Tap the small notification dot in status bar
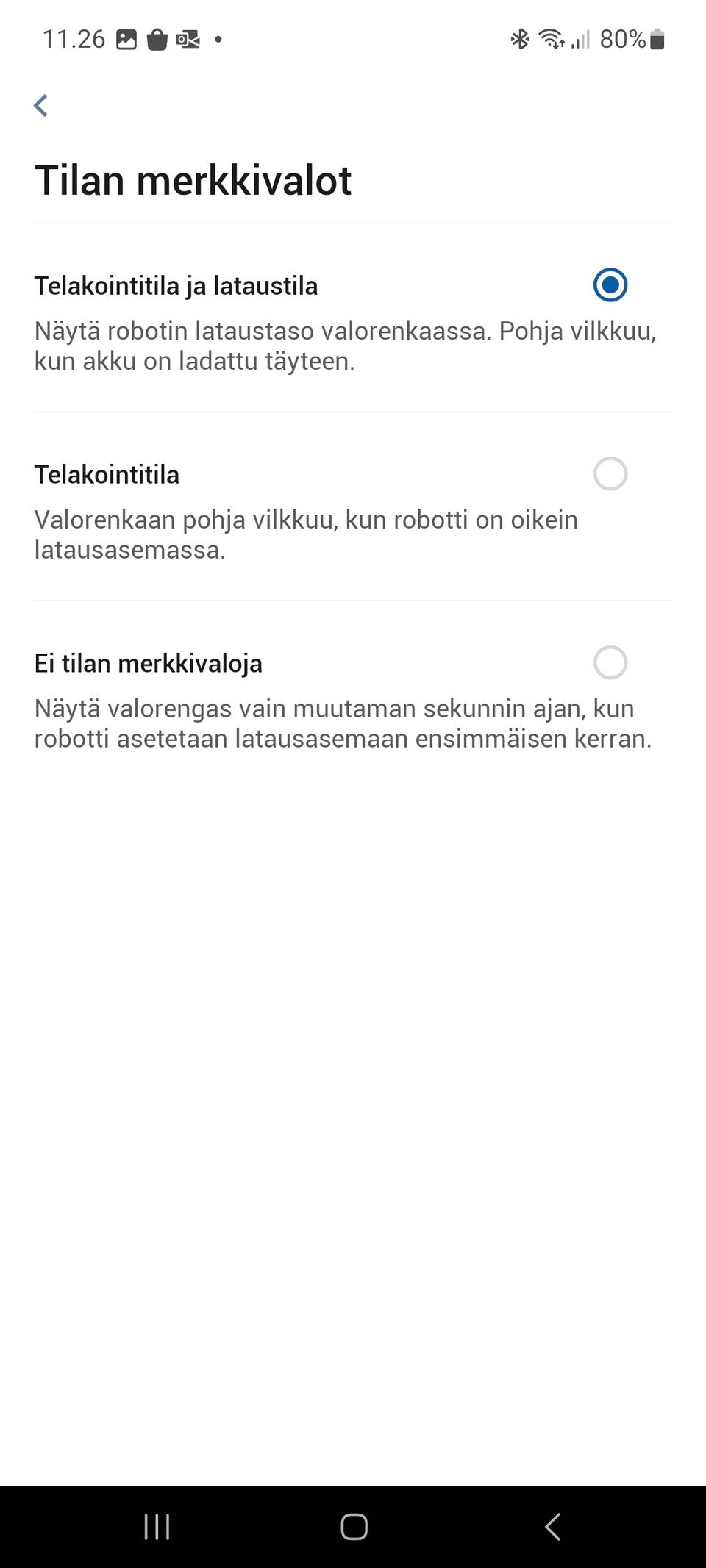Image resolution: width=706 pixels, height=1568 pixels. pyautogui.click(x=218, y=40)
